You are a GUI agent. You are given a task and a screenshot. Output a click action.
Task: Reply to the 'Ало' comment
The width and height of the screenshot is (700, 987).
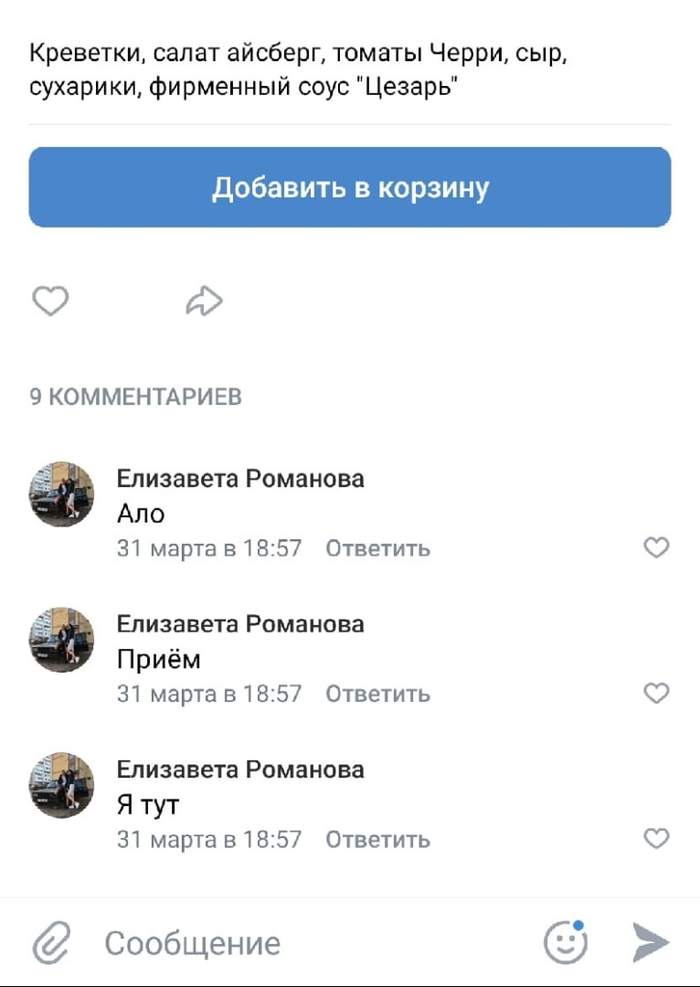click(378, 548)
